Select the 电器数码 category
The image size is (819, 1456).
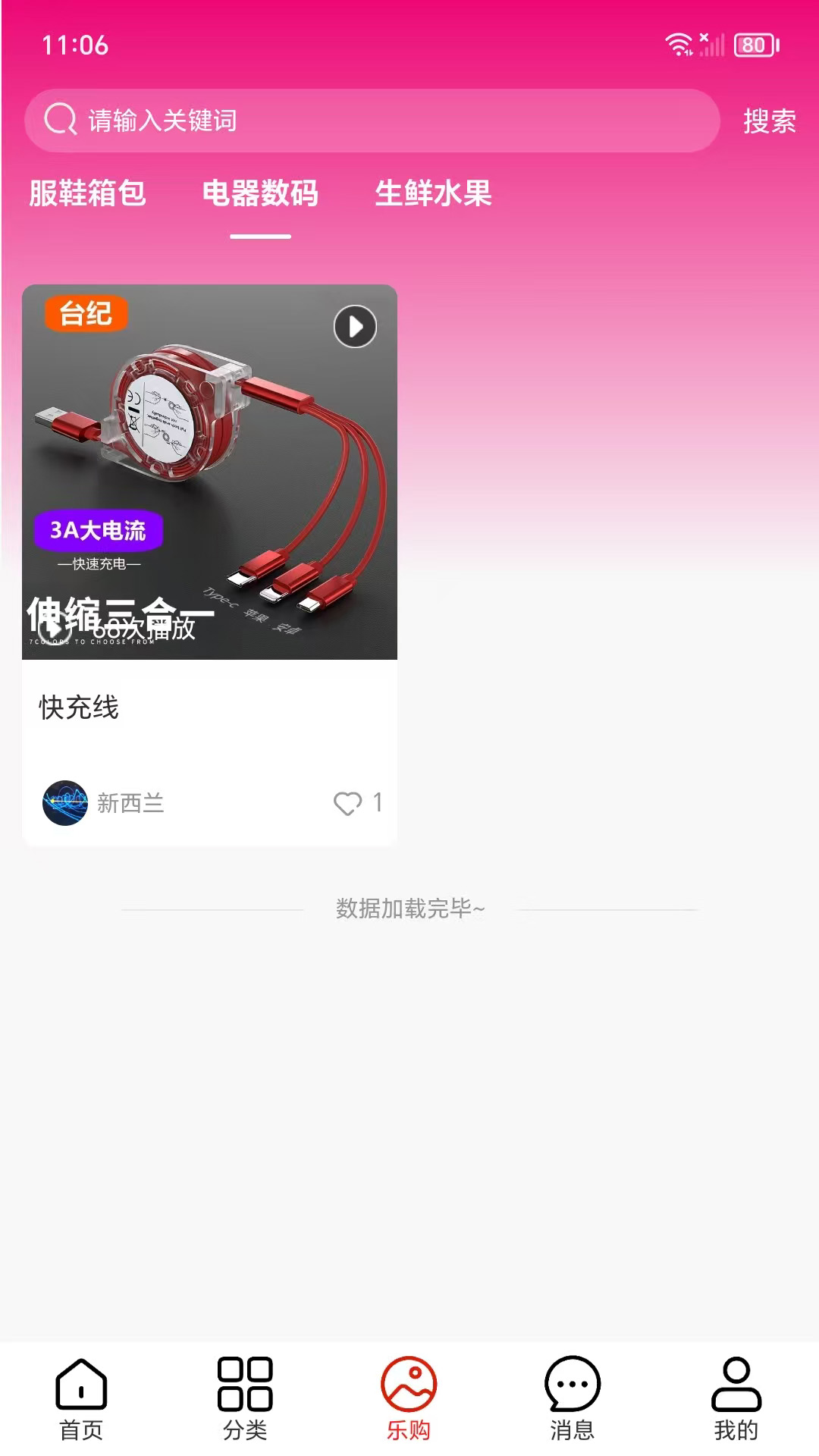point(260,194)
